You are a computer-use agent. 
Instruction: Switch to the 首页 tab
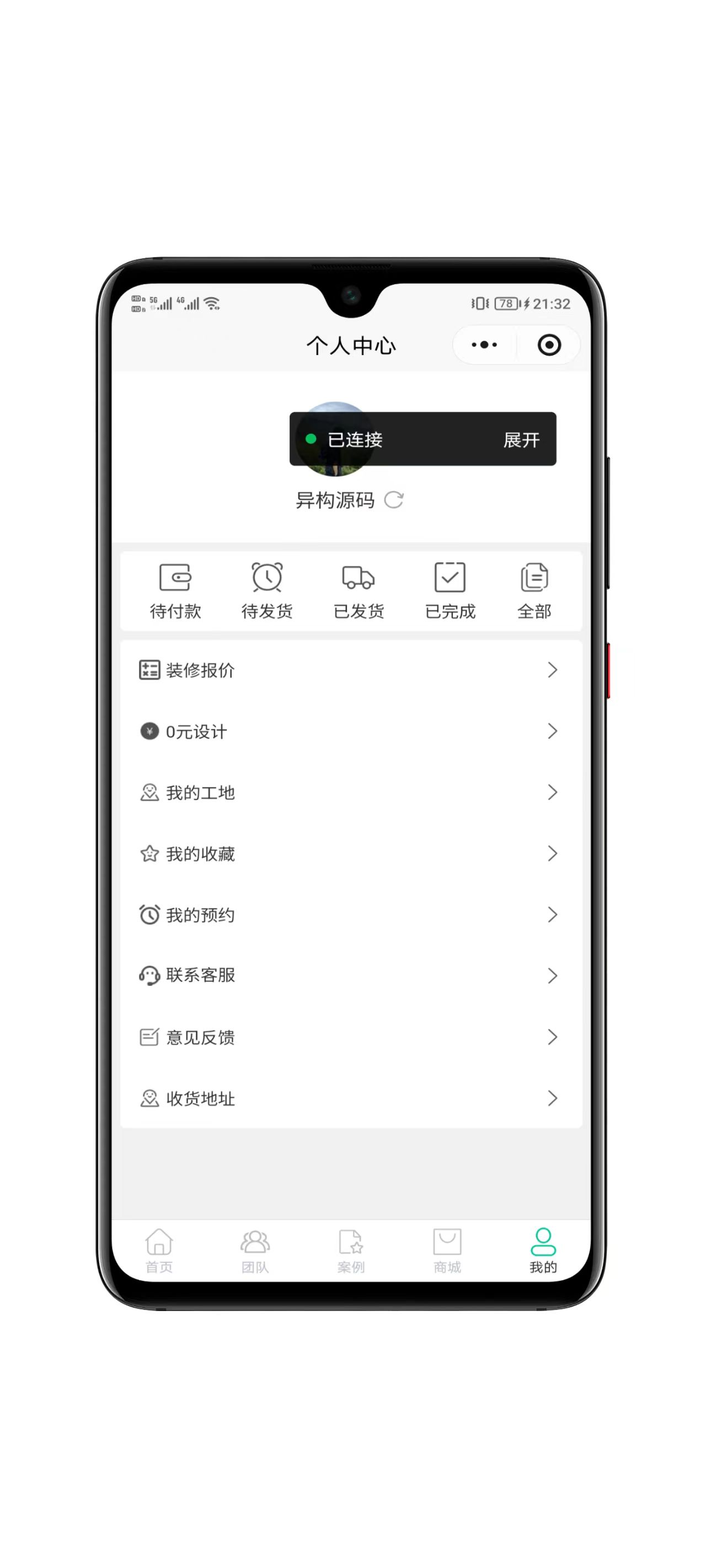click(159, 1250)
